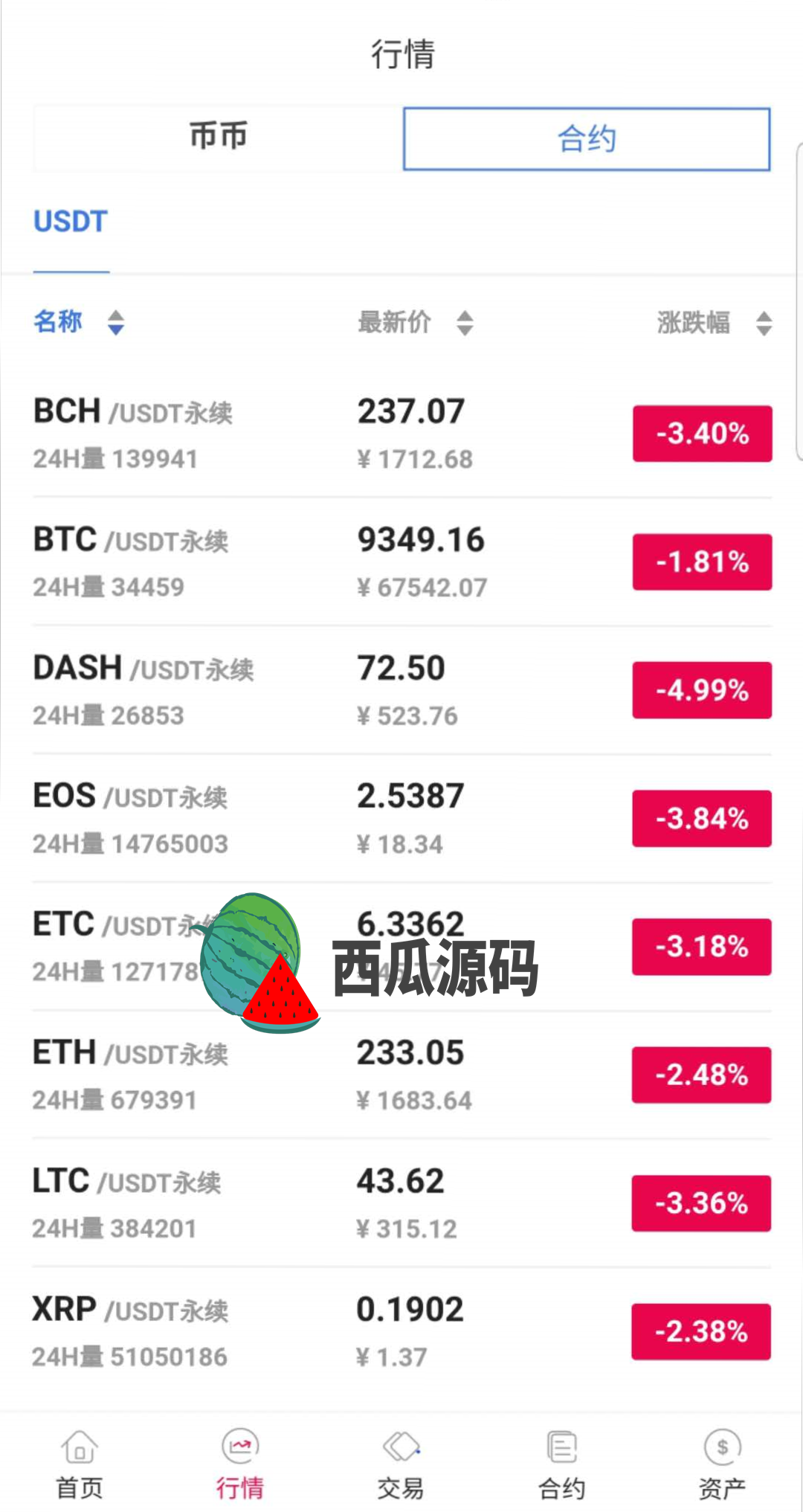Image resolution: width=803 pixels, height=1512 pixels.
Task: Open the BCH/USDT perpetual row
Action: pos(402,434)
